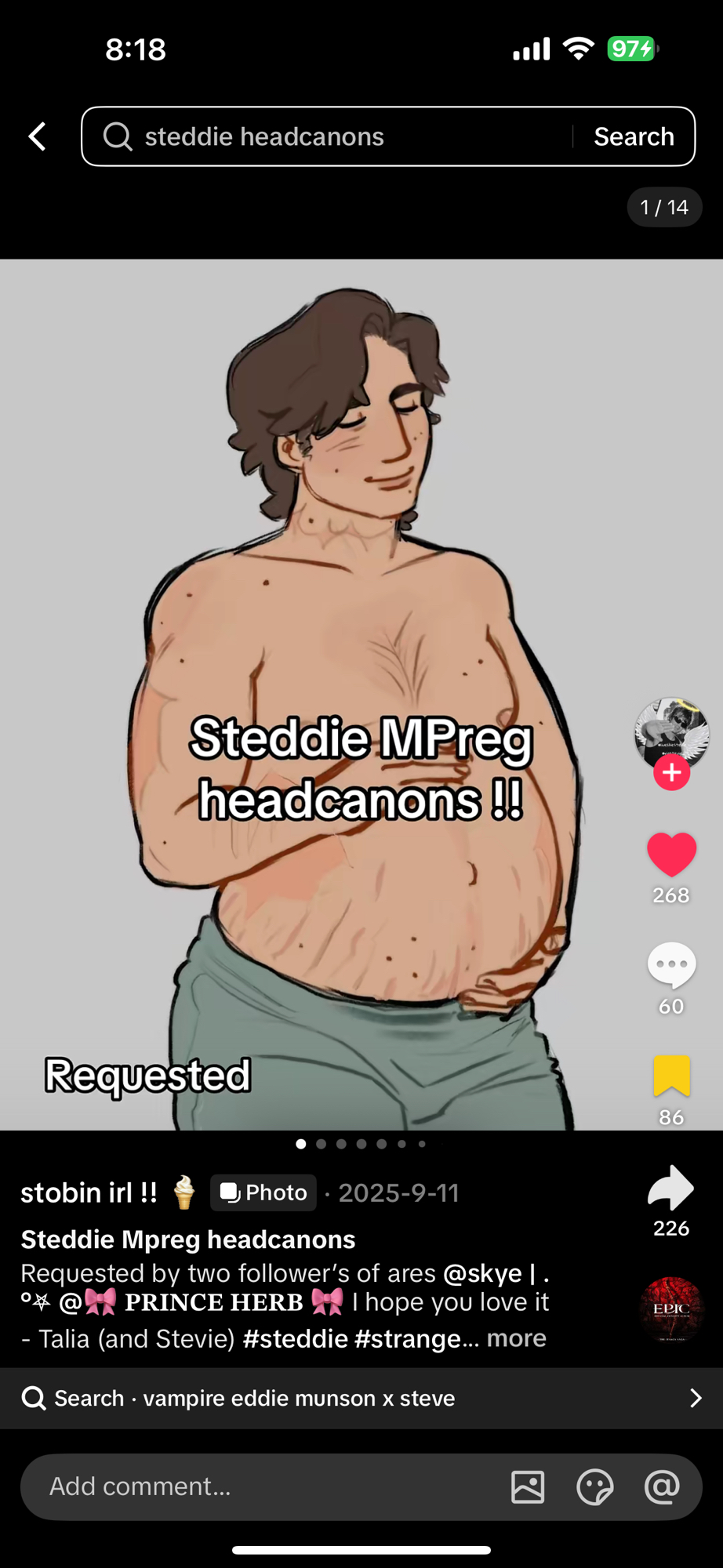
Task: Open the #steddie hashtag
Action: pyautogui.click(x=295, y=1338)
